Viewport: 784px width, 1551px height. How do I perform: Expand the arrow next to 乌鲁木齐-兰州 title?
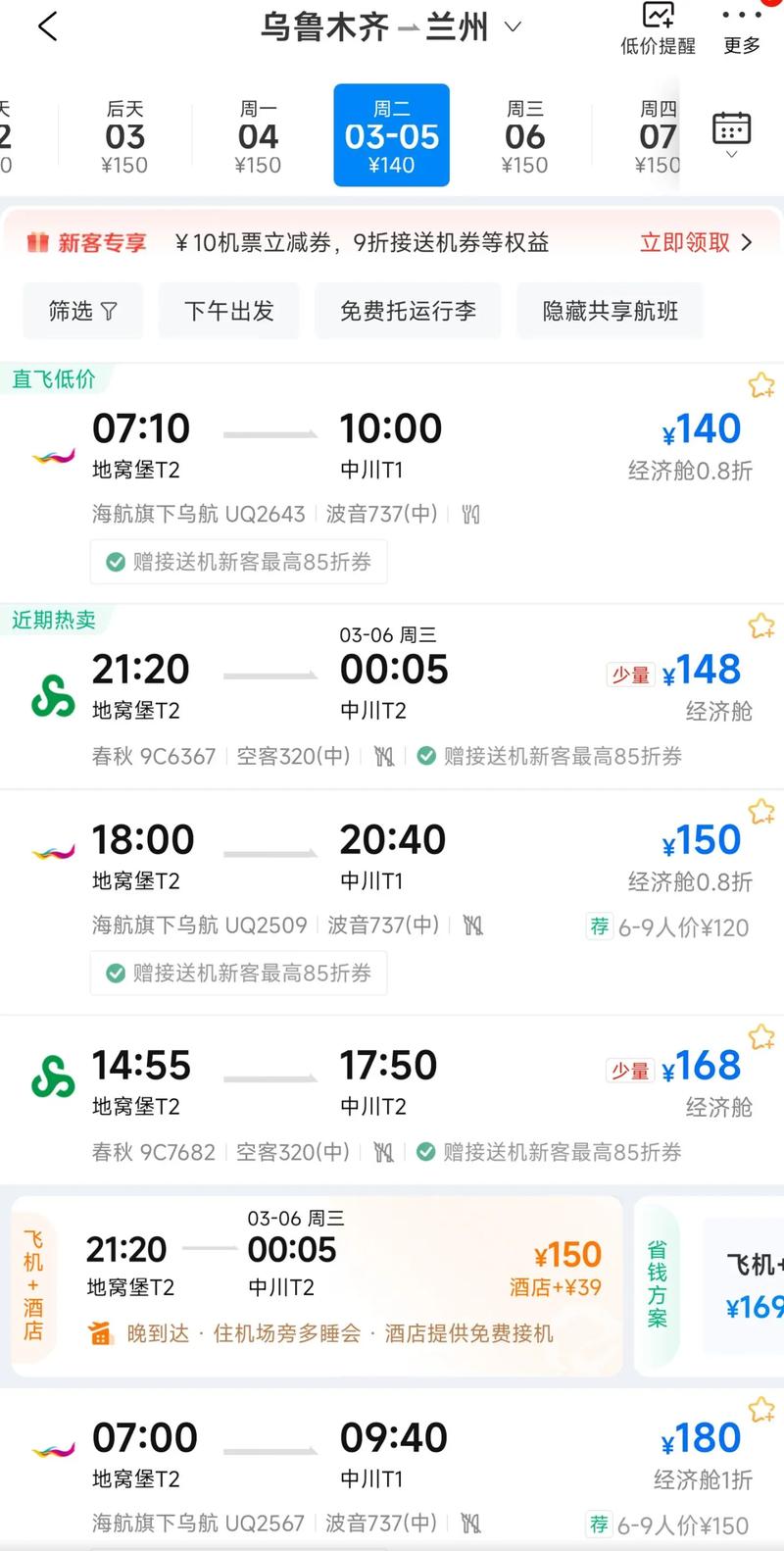[513, 27]
